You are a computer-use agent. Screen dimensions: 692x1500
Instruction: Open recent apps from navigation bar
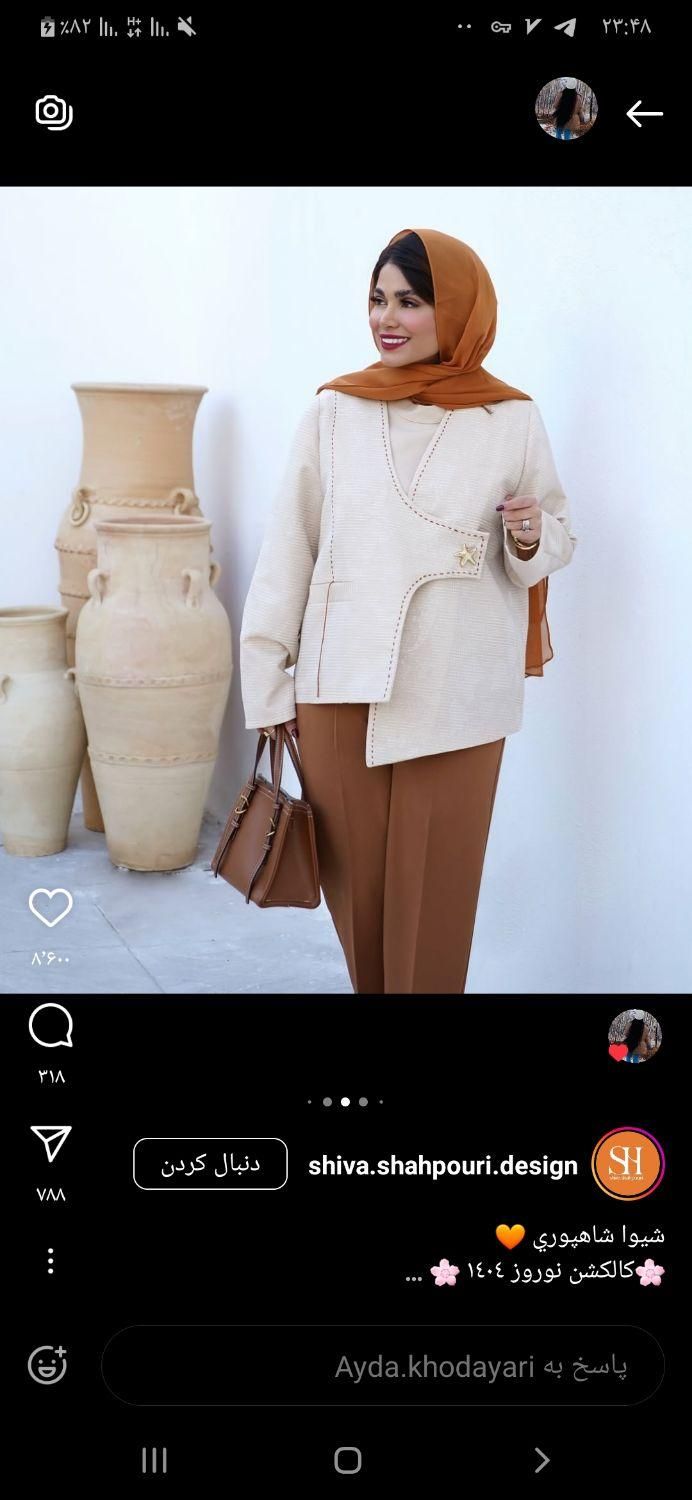click(154, 1460)
